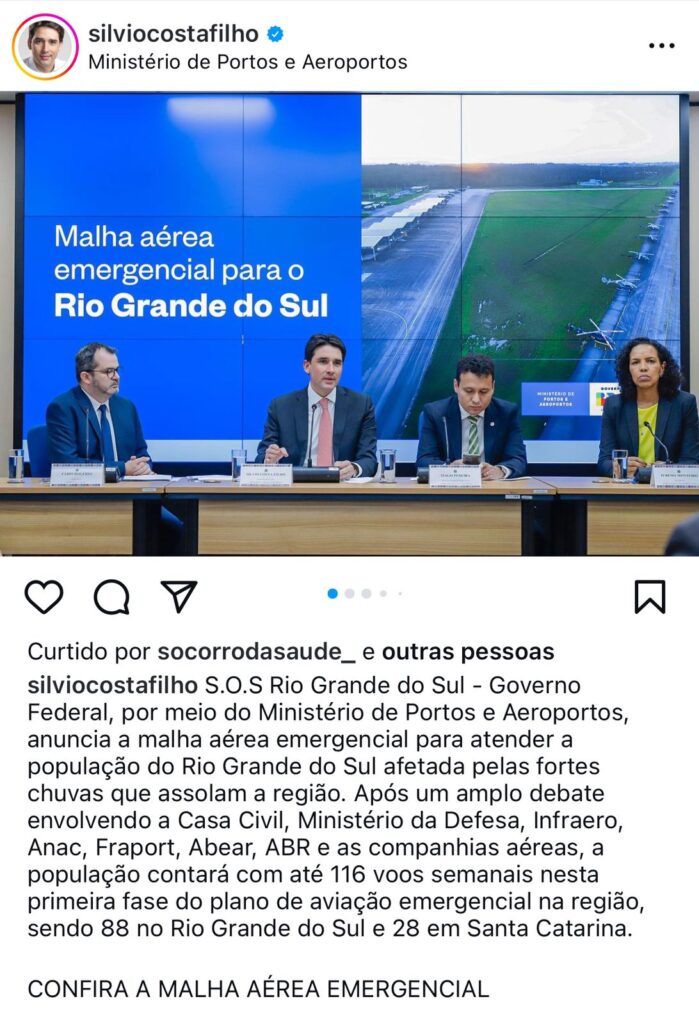
Task: Open the press conference photo in the post
Action: coord(349,323)
